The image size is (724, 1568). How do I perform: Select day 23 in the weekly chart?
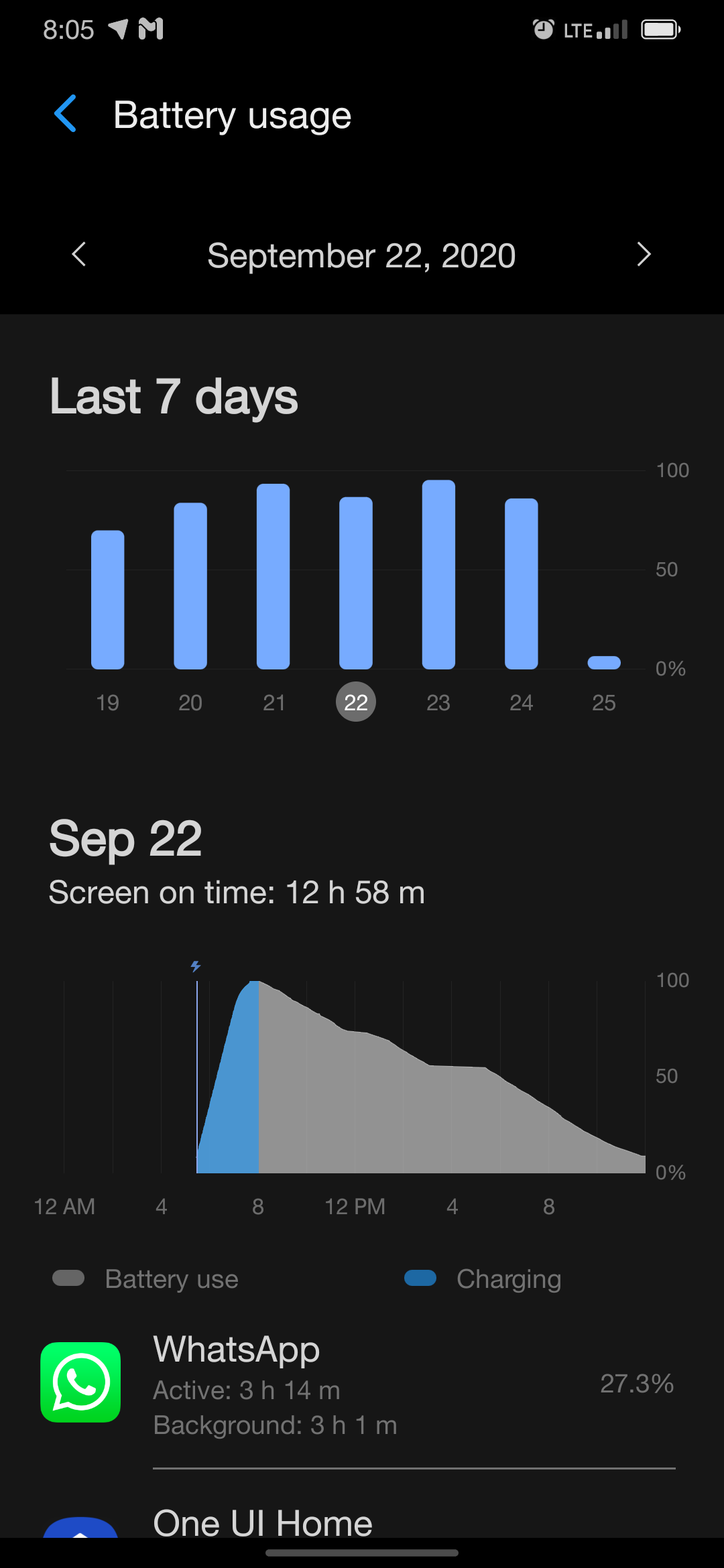coord(438,702)
